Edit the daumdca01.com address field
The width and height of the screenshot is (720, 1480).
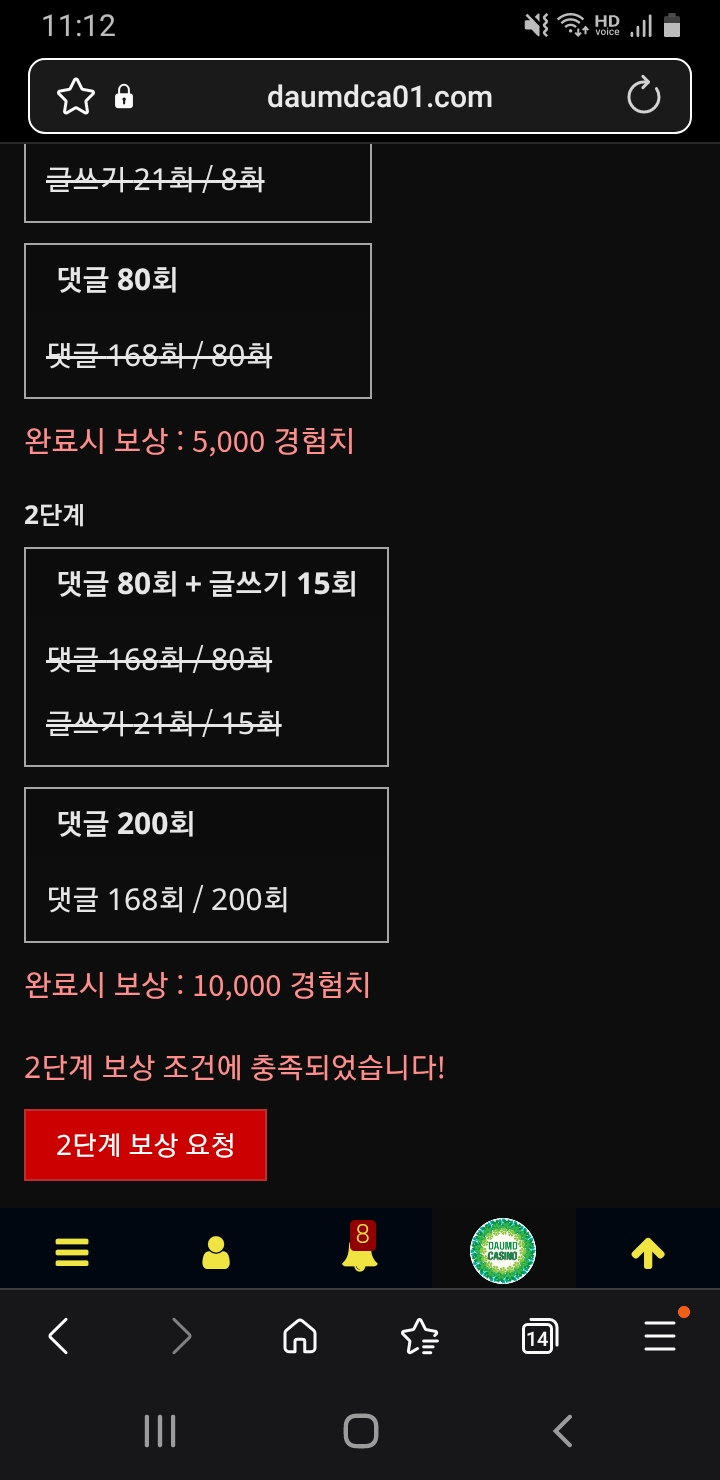tap(380, 97)
